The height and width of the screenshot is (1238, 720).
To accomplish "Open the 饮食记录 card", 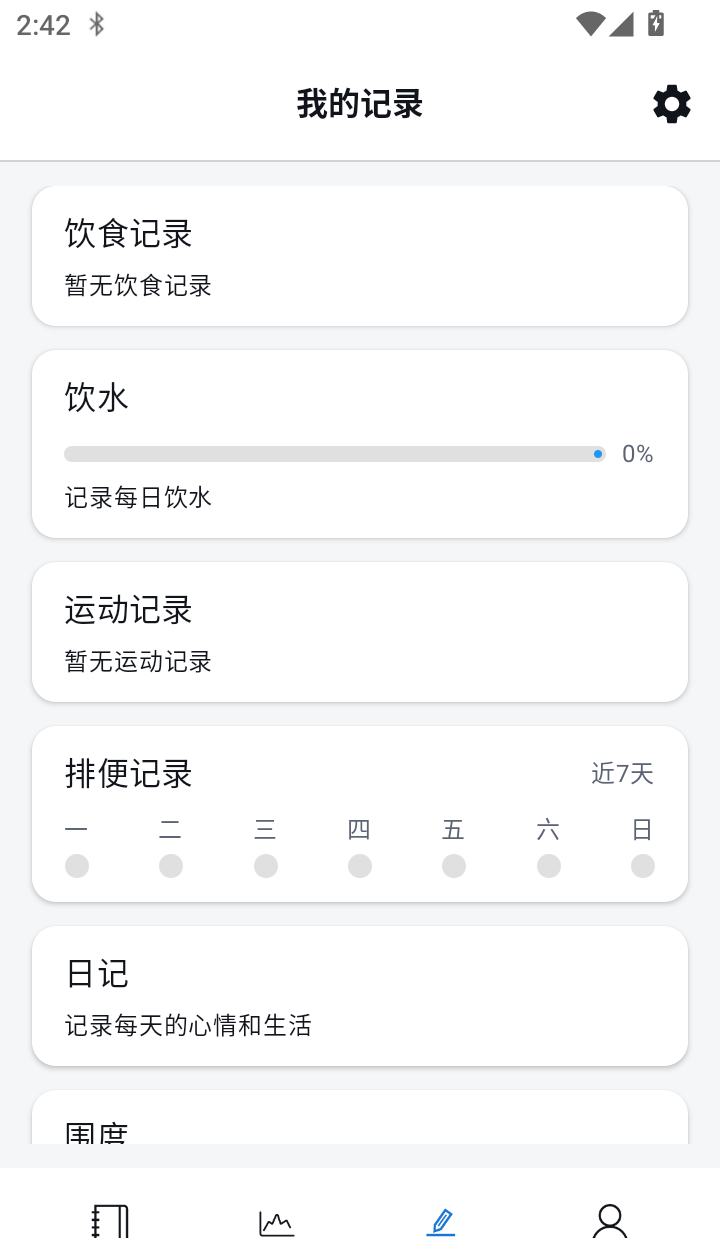I will (x=360, y=255).
